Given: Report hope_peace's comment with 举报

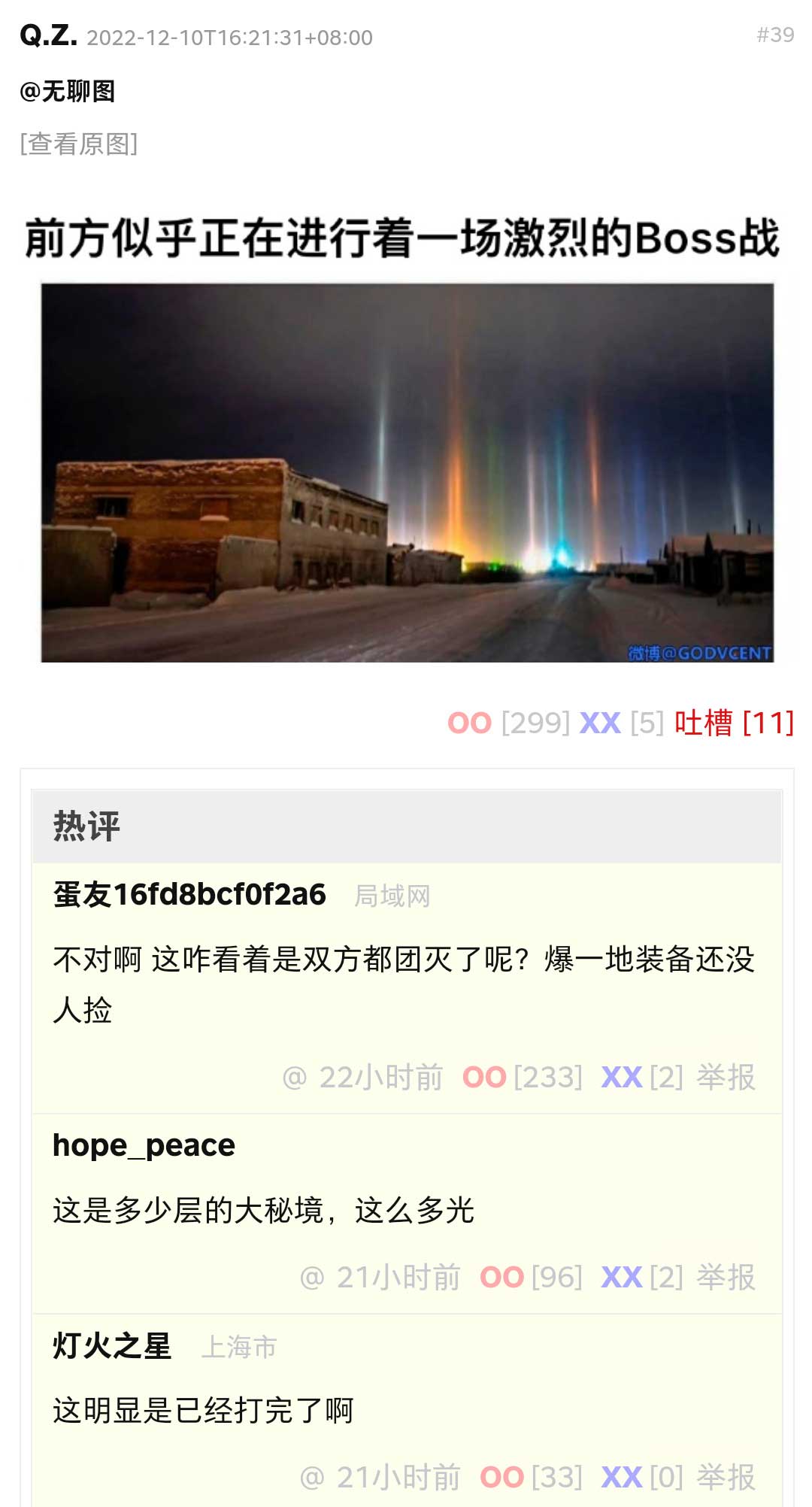Looking at the screenshot, I should click(x=726, y=1277).
